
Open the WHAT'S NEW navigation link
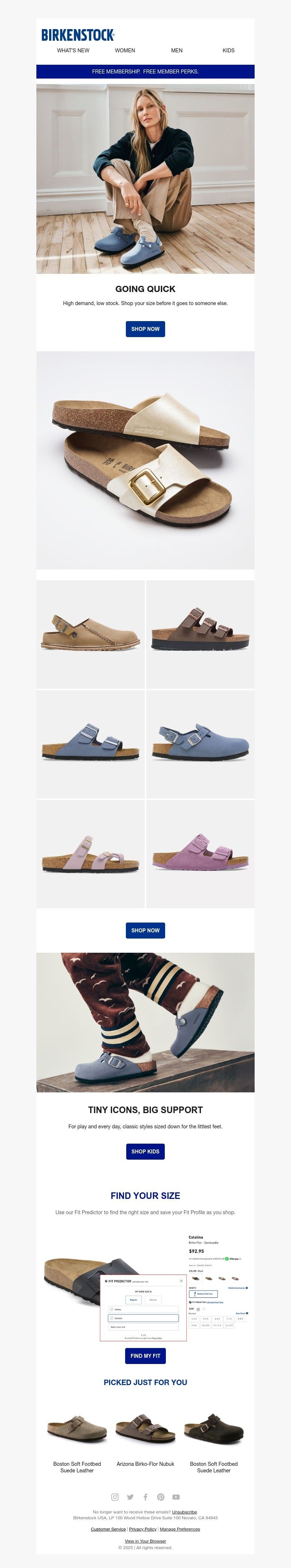[x=73, y=51]
